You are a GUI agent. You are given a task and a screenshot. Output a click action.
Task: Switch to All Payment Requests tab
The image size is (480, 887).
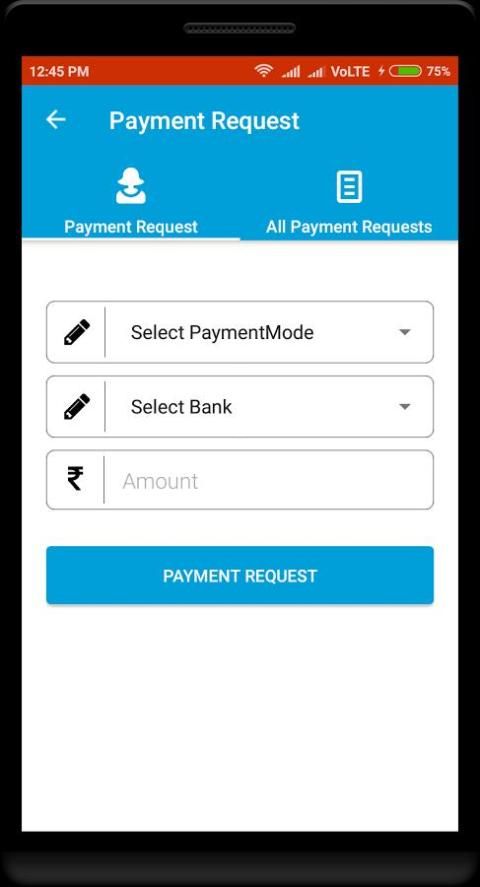click(x=349, y=202)
